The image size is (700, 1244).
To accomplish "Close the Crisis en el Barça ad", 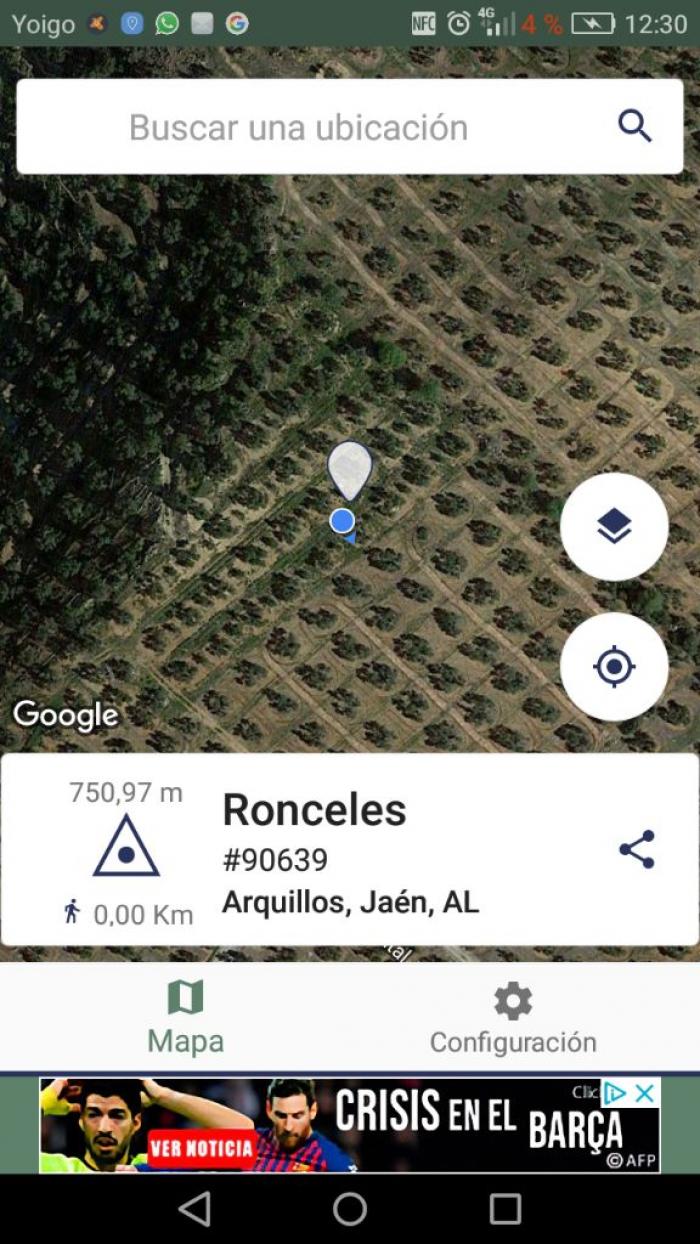I will (x=646, y=1093).
